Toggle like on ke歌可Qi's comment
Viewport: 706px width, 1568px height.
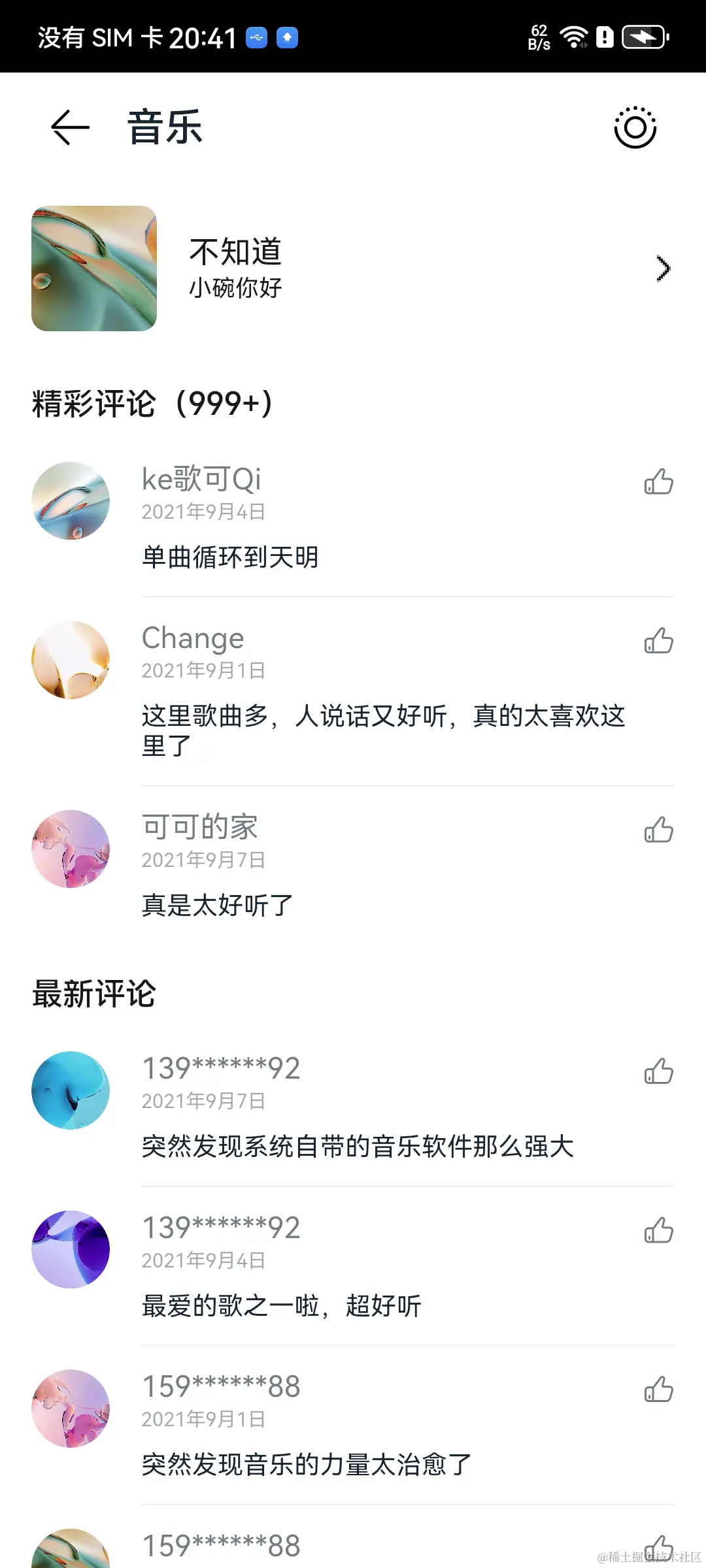tap(658, 482)
